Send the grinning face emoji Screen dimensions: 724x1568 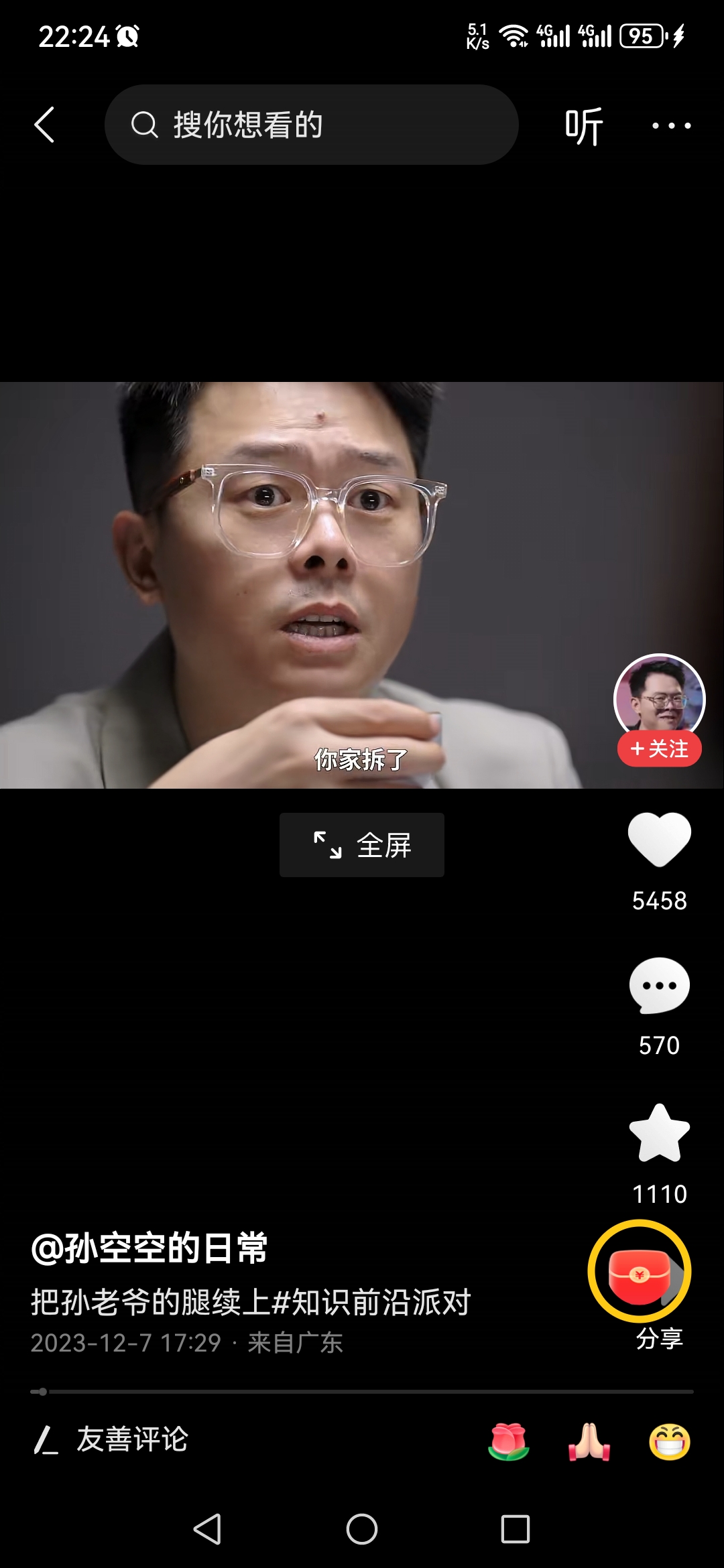[x=669, y=1442]
